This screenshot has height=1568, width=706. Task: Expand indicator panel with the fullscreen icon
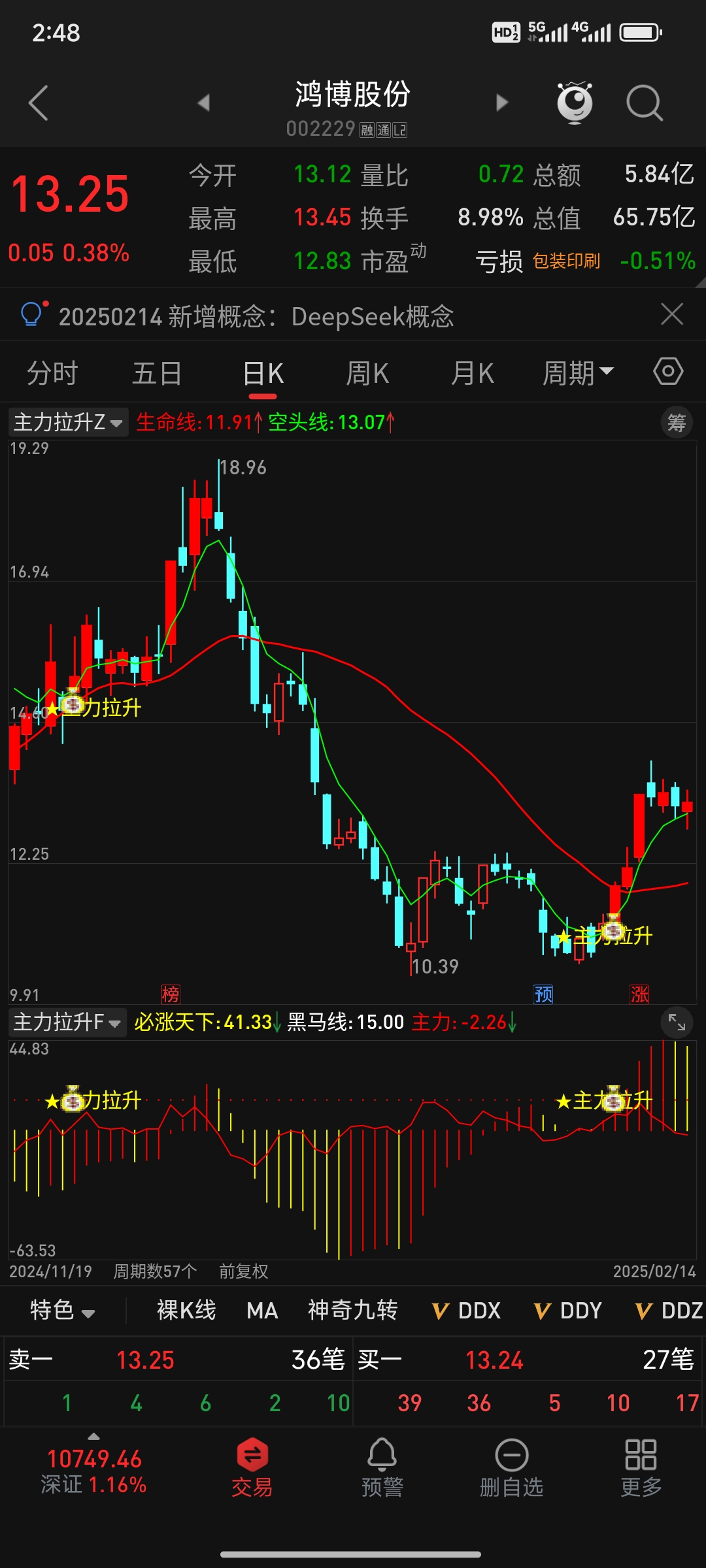point(677,1023)
